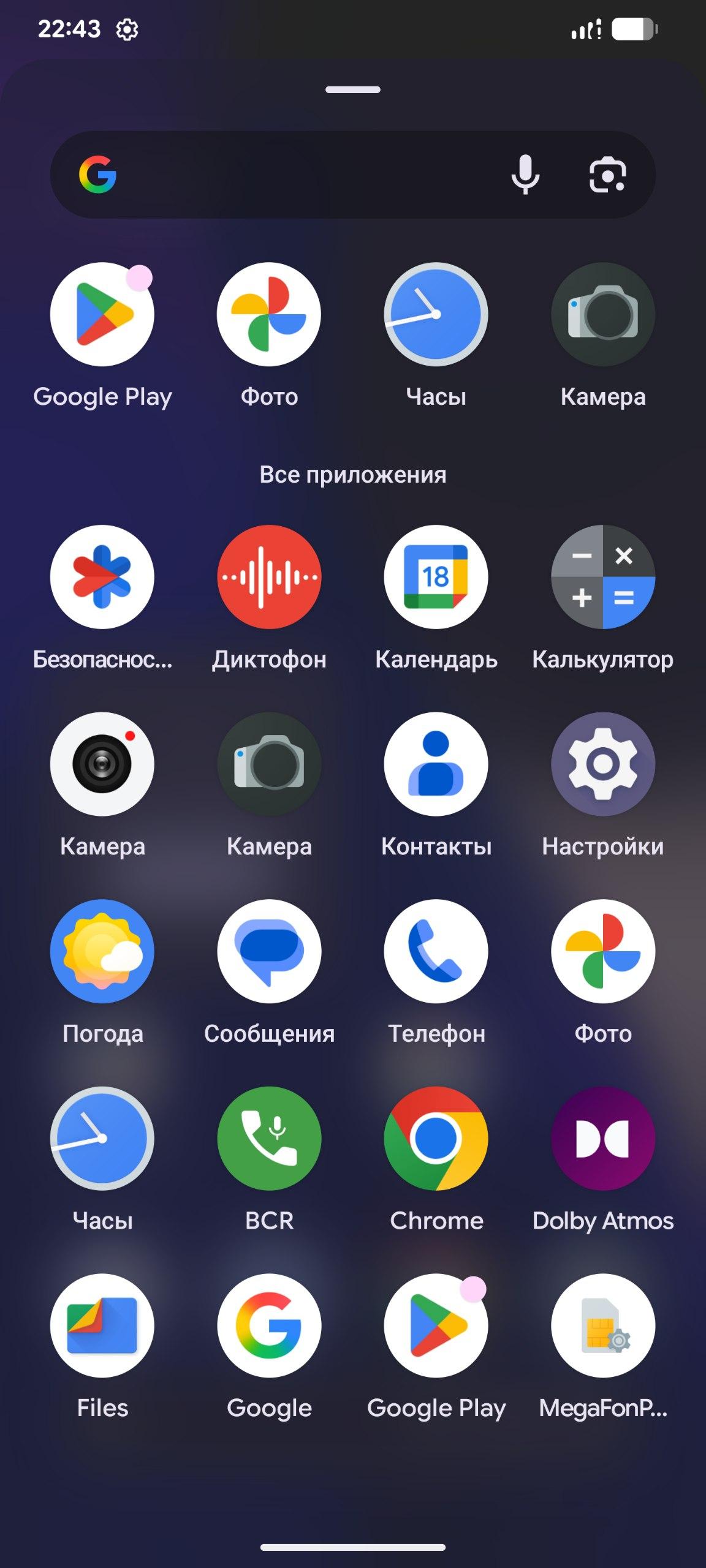Launch the Chrome browser
The width and height of the screenshot is (706, 1568).
click(436, 1138)
